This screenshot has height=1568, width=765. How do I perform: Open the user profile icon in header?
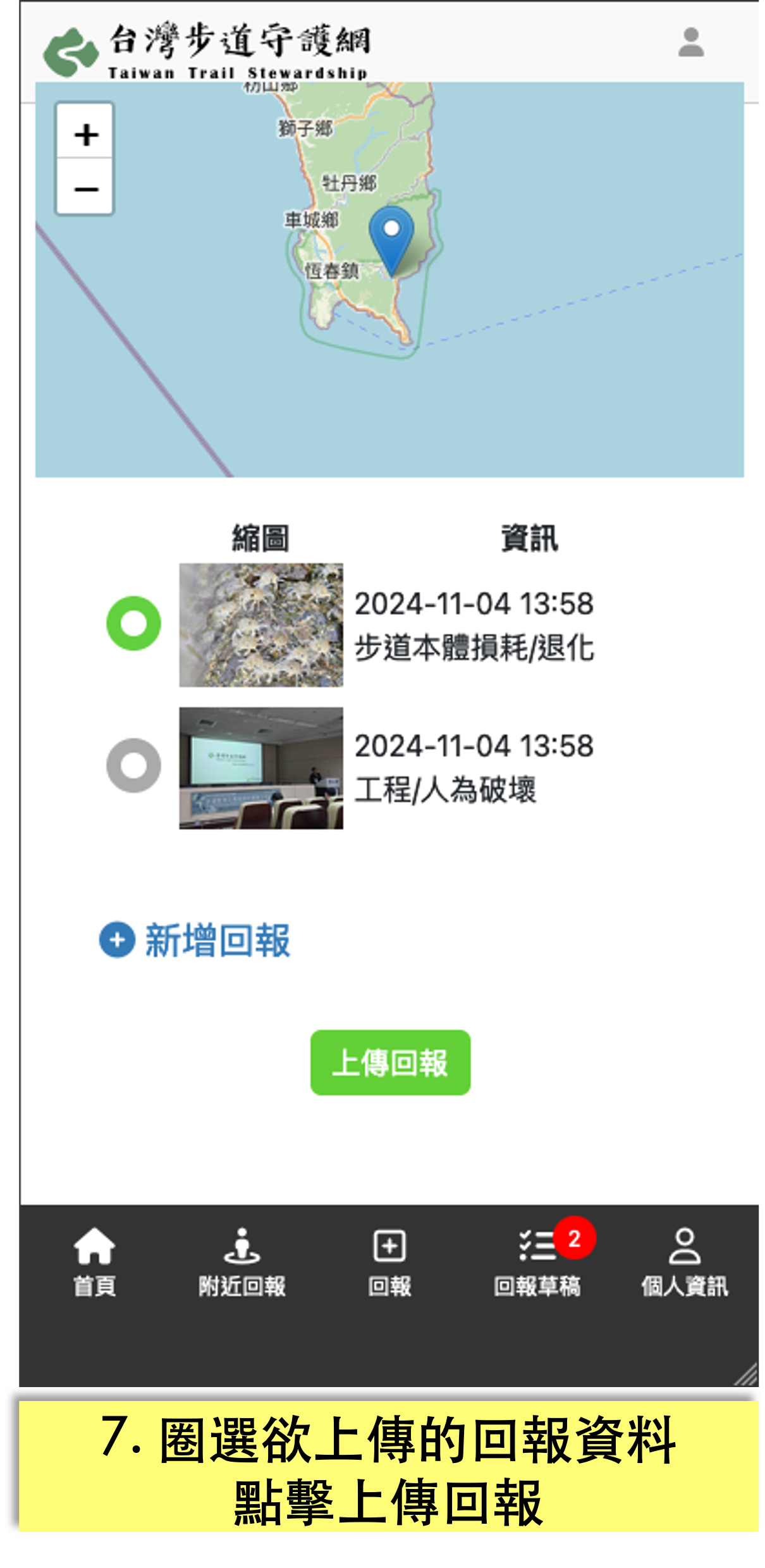690,42
